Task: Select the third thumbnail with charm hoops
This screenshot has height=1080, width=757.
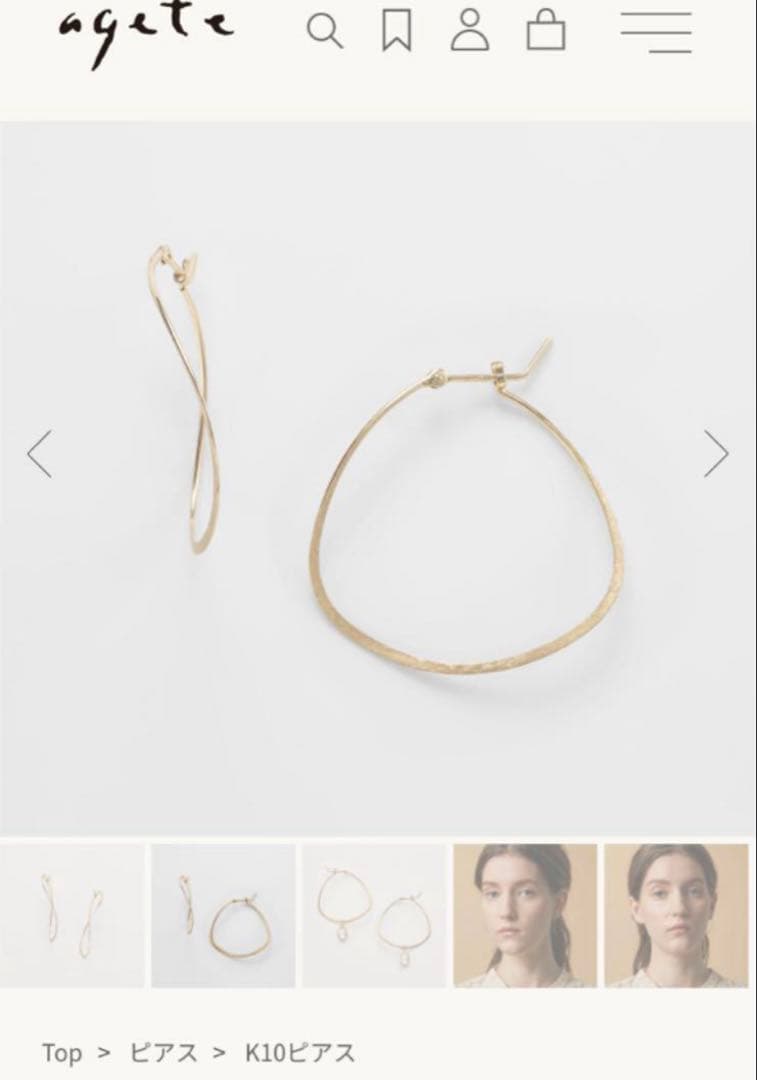Action: coord(374,916)
